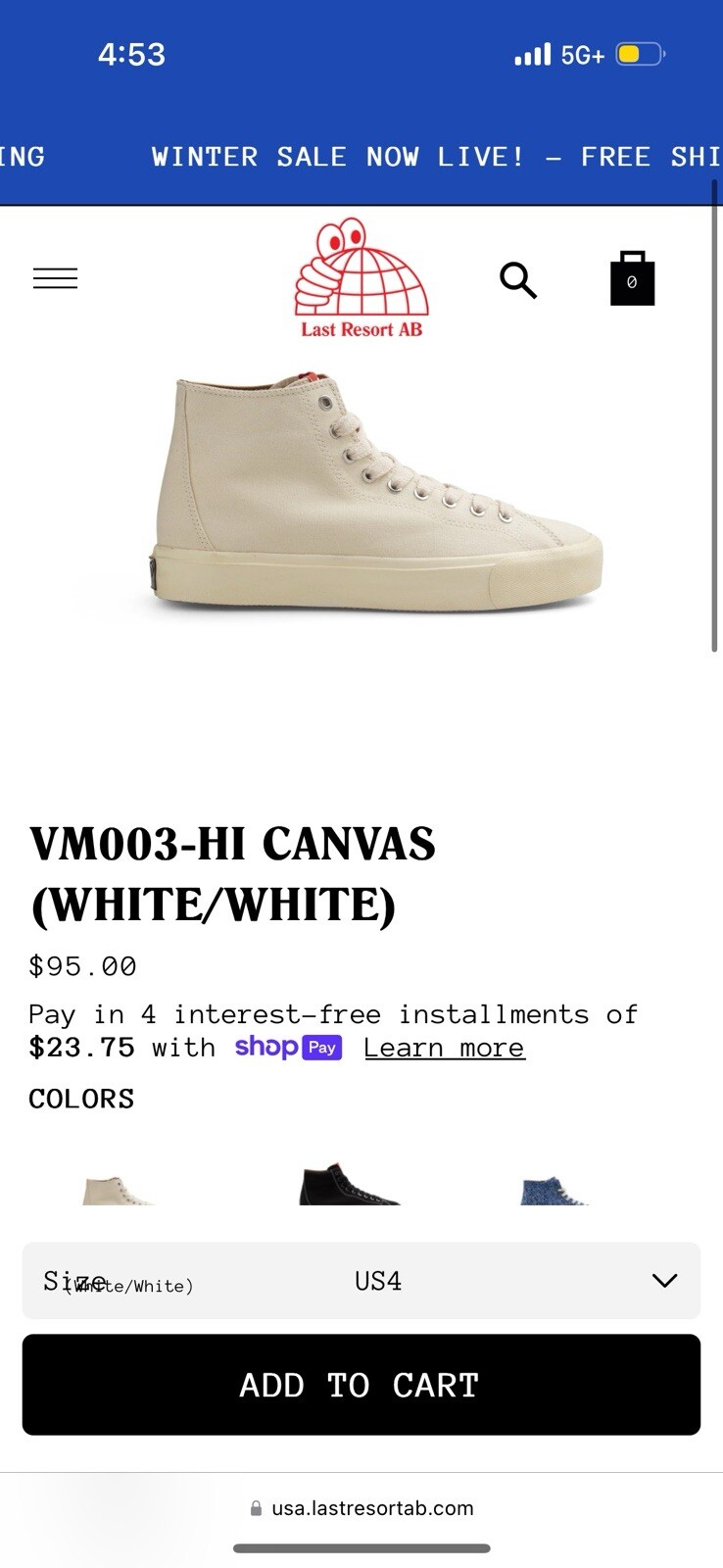Viewport: 723px width, 1568px height.
Task: Expand the Size dropdown showing US4
Action: [361, 1281]
